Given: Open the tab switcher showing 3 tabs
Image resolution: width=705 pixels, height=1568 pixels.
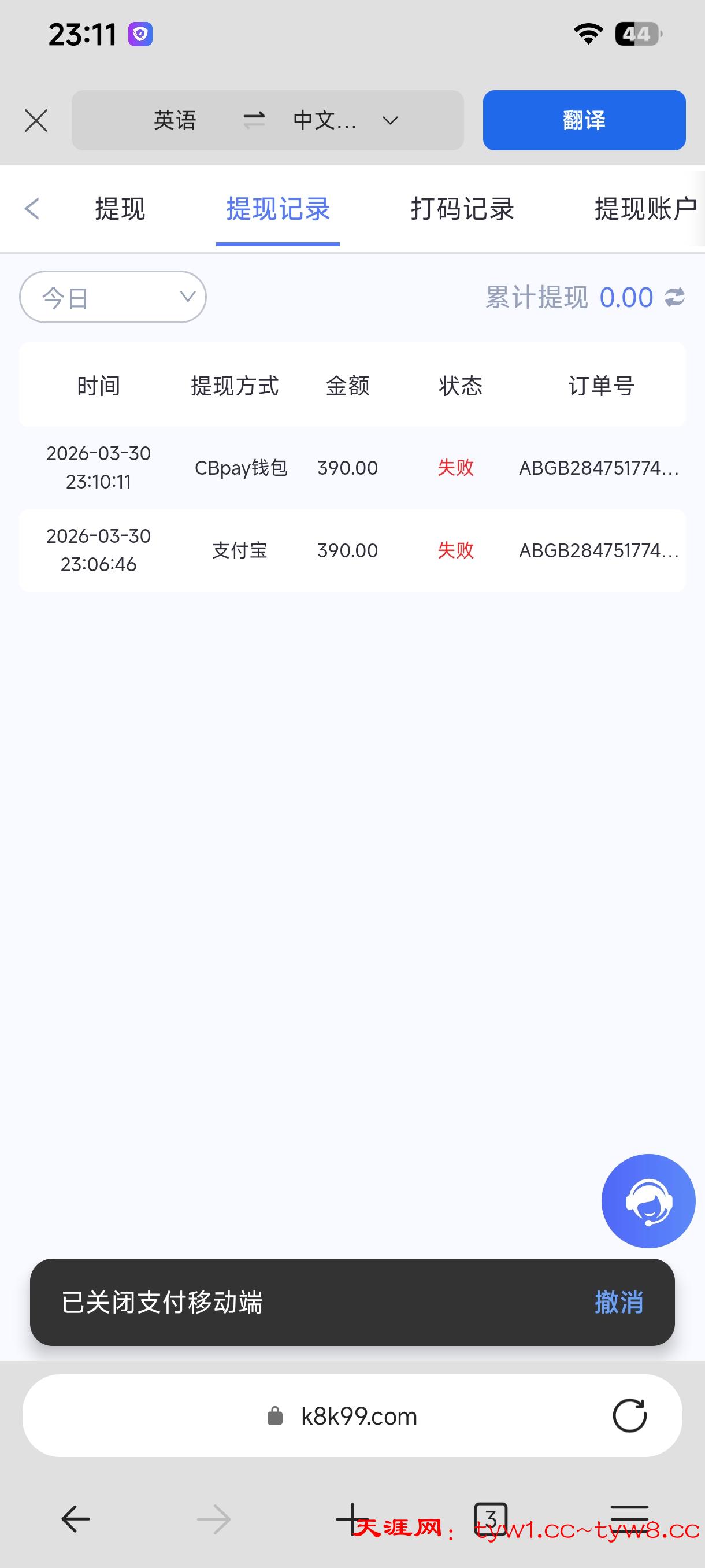Looking at the screenshot, I should click(x=490, y=1519).
